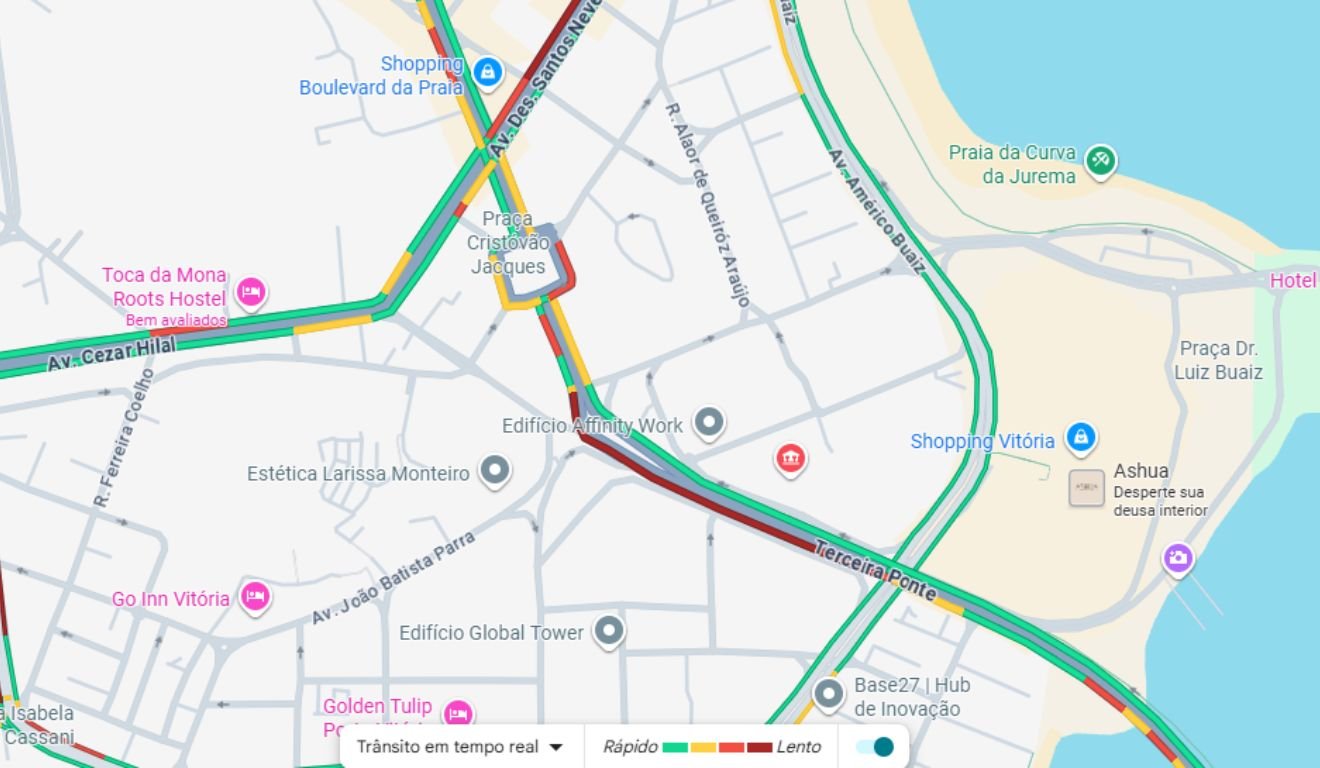This screenshot has width=1320, height=768.
Task: Open Shopping Boulevard da Praia pin
Action: [x=487, y=71]
